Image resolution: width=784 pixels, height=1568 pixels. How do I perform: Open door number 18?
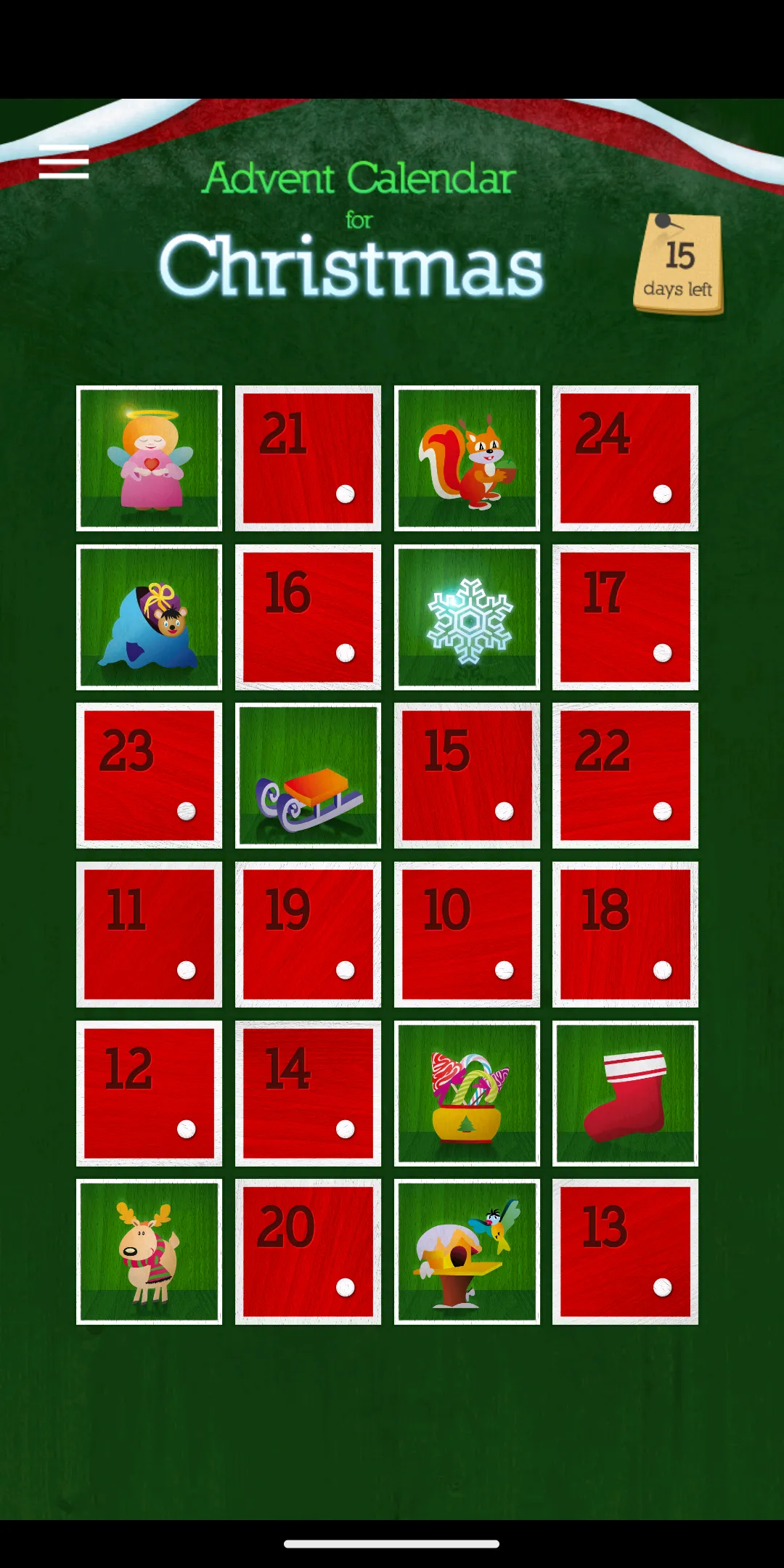click(x=625, y=934)
